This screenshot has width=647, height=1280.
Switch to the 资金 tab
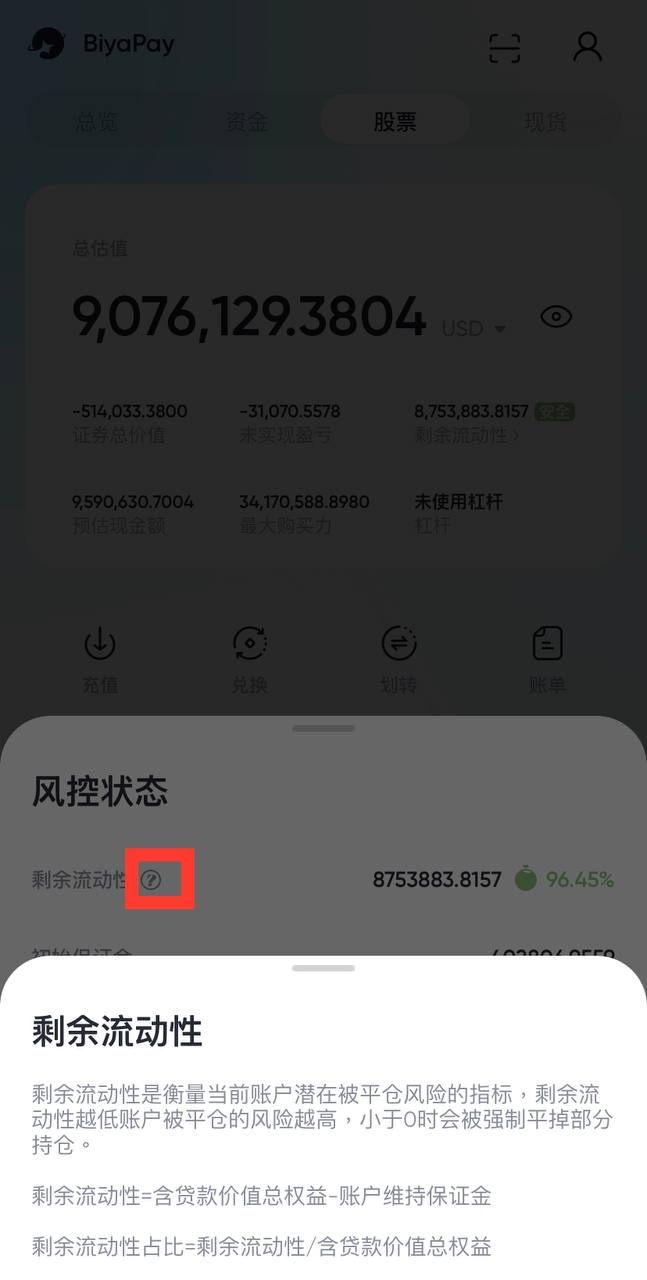click(x=246, y=122)
